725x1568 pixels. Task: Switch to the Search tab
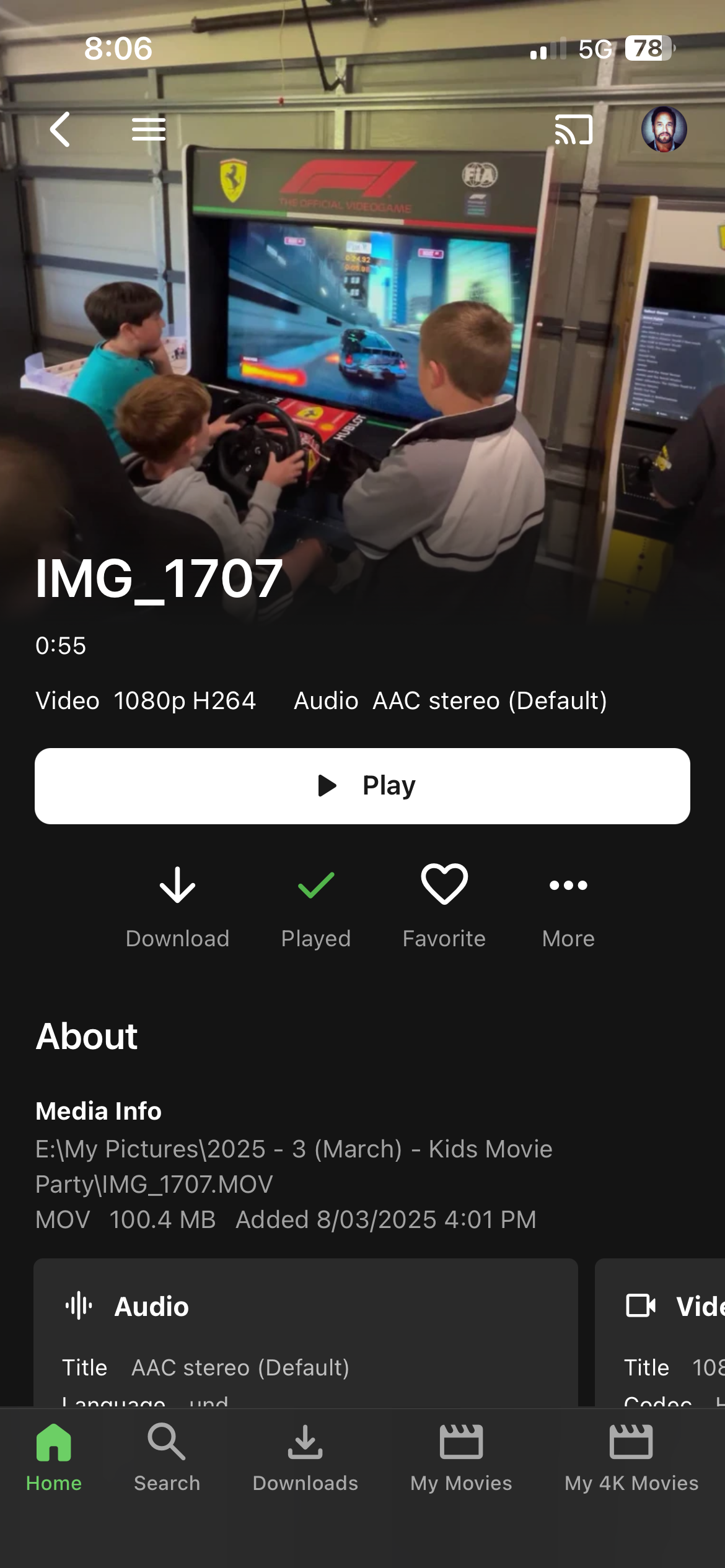[x=167, y=1458]
